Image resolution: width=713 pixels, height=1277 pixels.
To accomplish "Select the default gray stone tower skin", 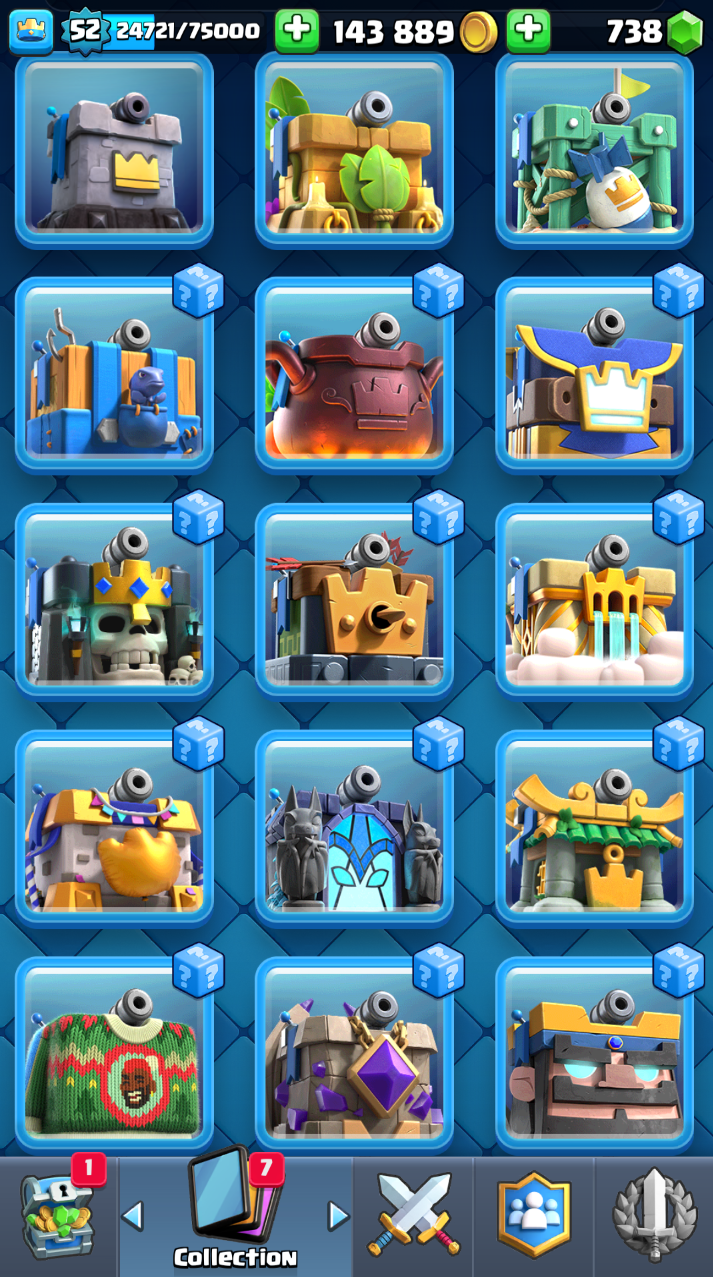I will click(114, 150).
